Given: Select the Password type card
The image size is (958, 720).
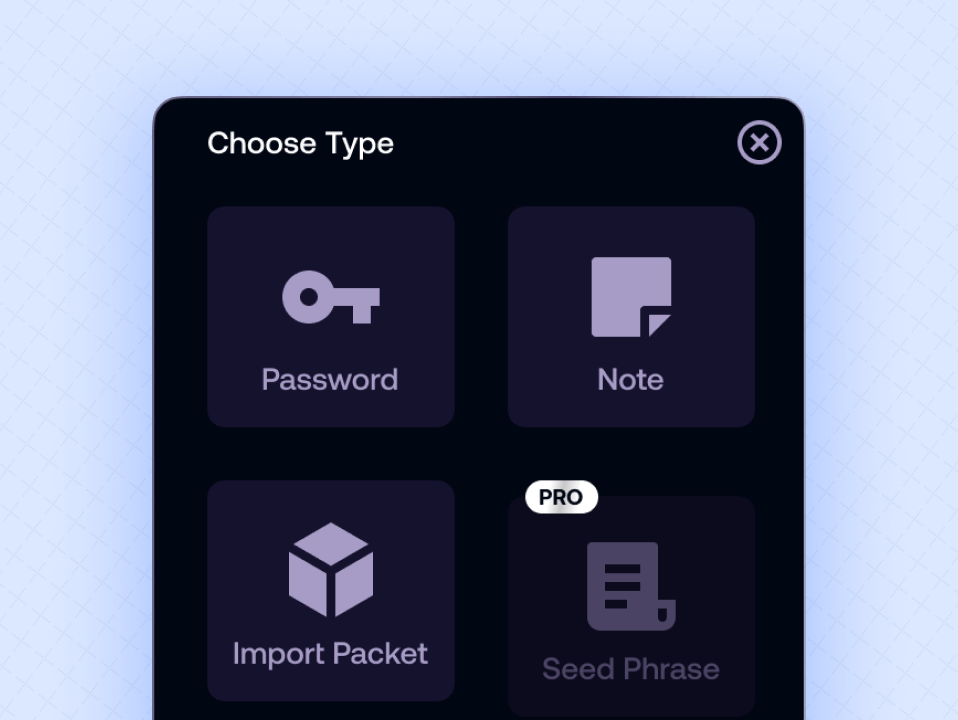Looking at the screenshot, I should coord(330,317).
